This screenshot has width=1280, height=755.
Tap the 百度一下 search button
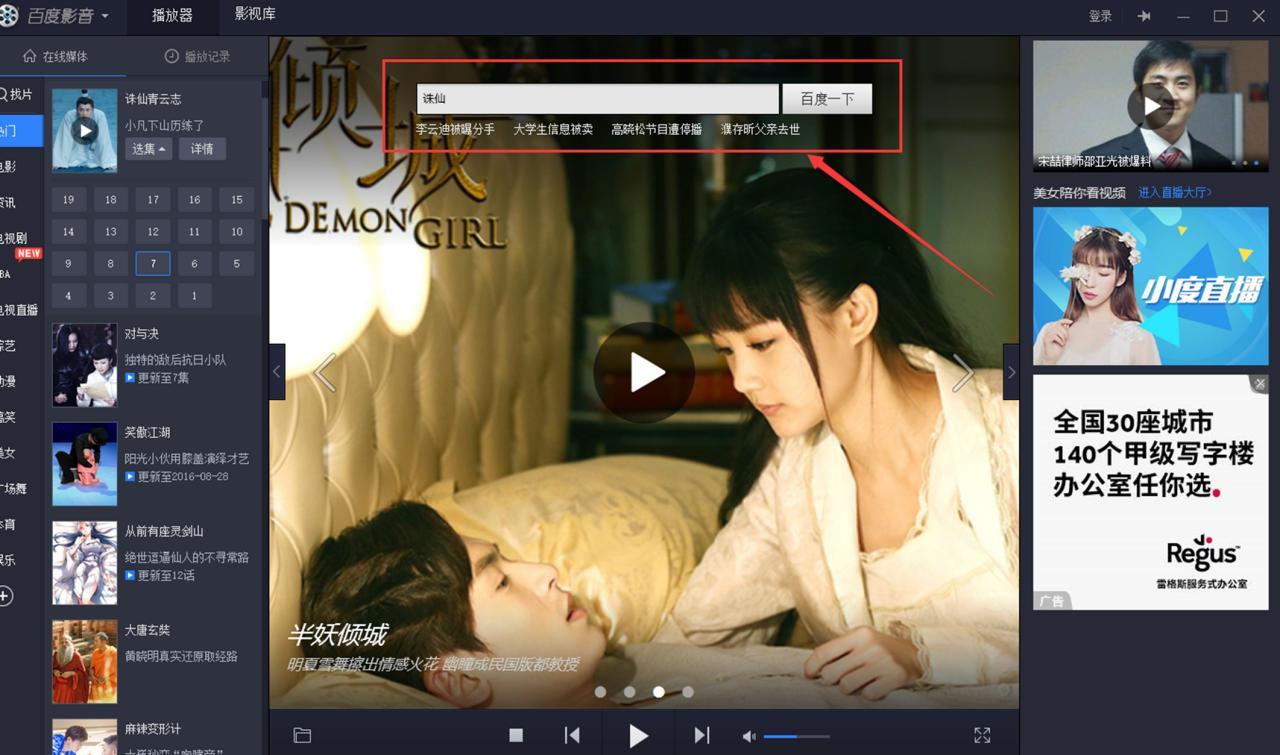[827, 99]
